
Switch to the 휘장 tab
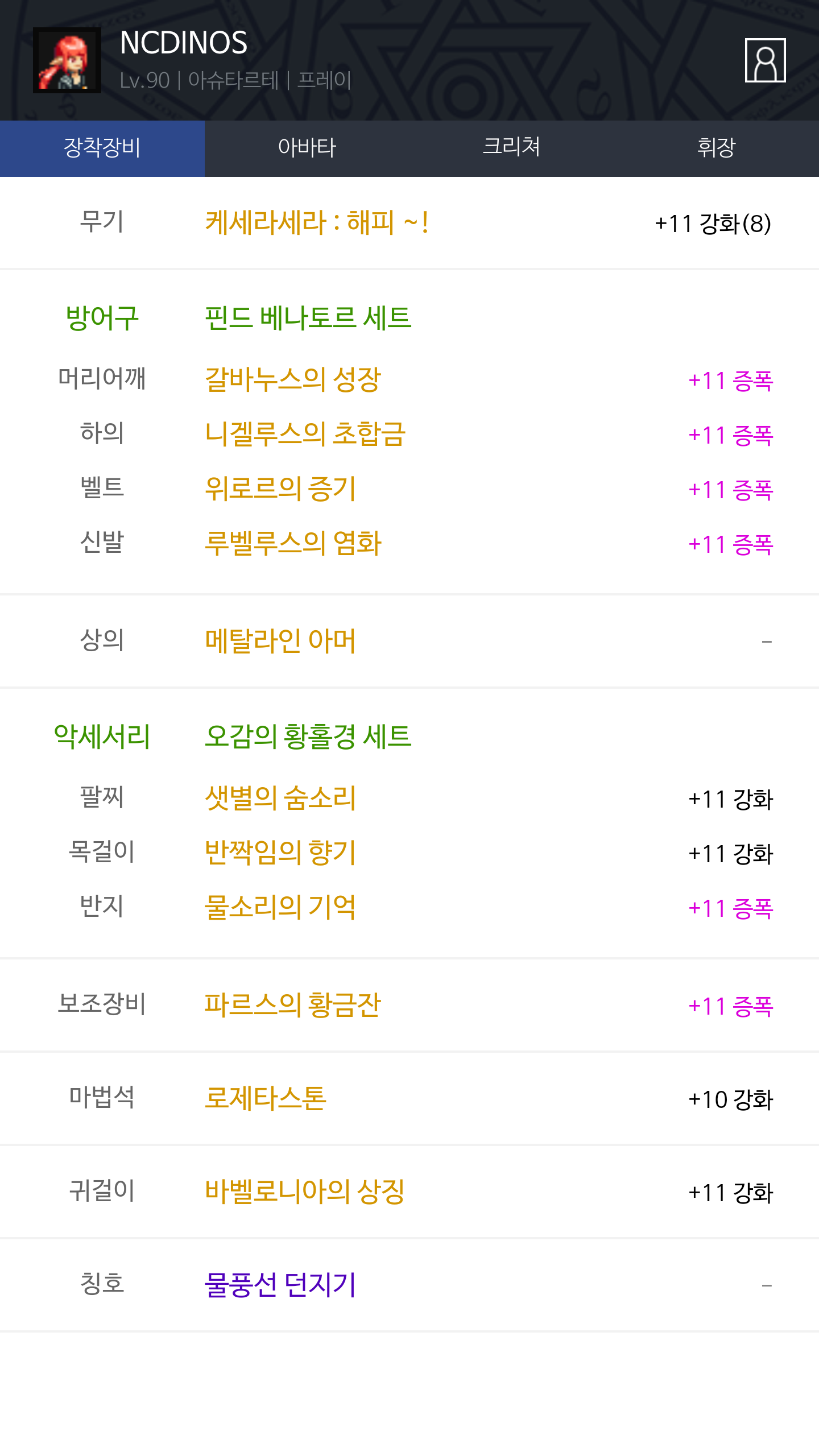click(x=717, y=148)
